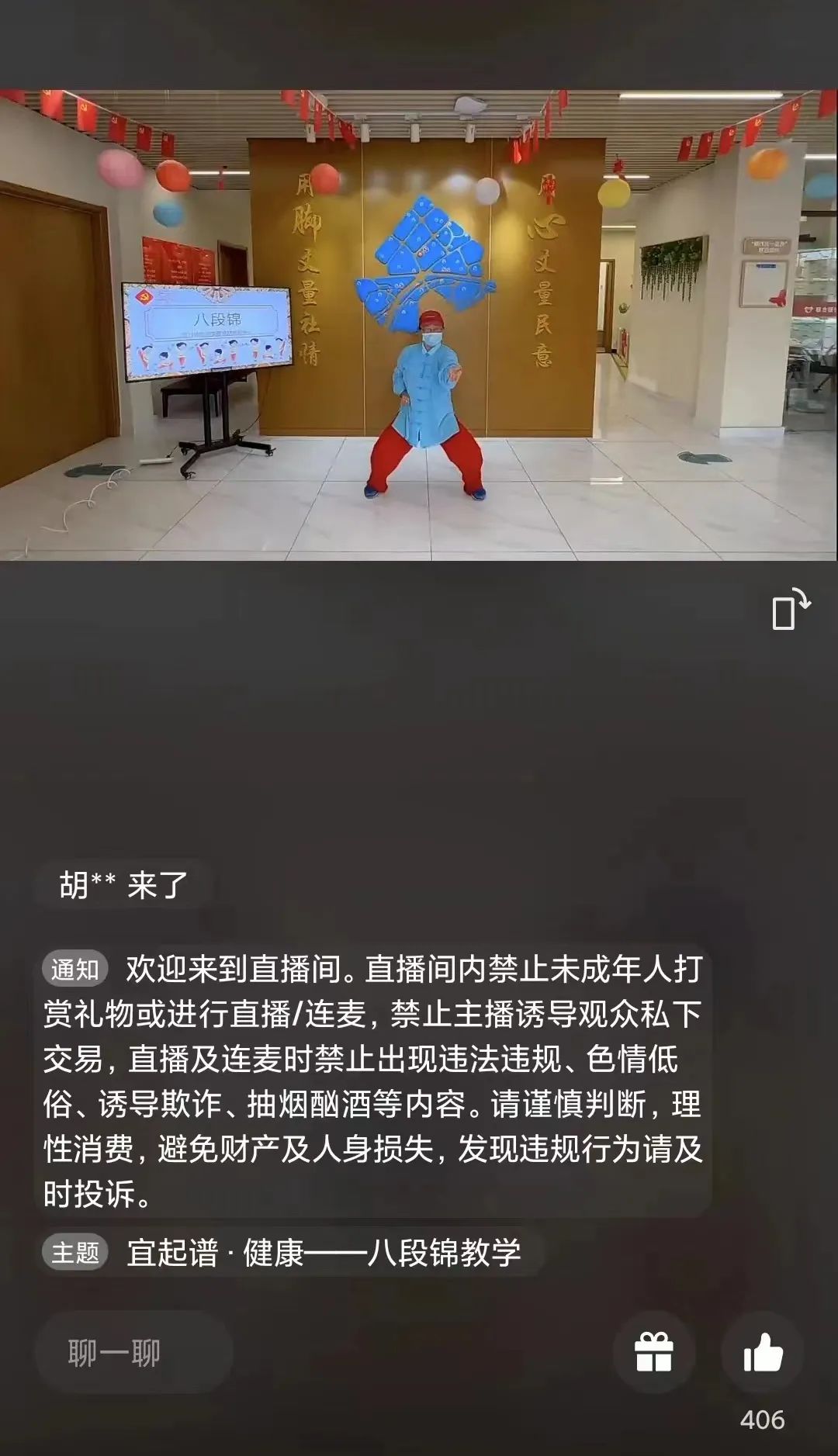Screen dimensions: 838x1456
Task: Send a gift to the streamer
Action: (653, 1354)
